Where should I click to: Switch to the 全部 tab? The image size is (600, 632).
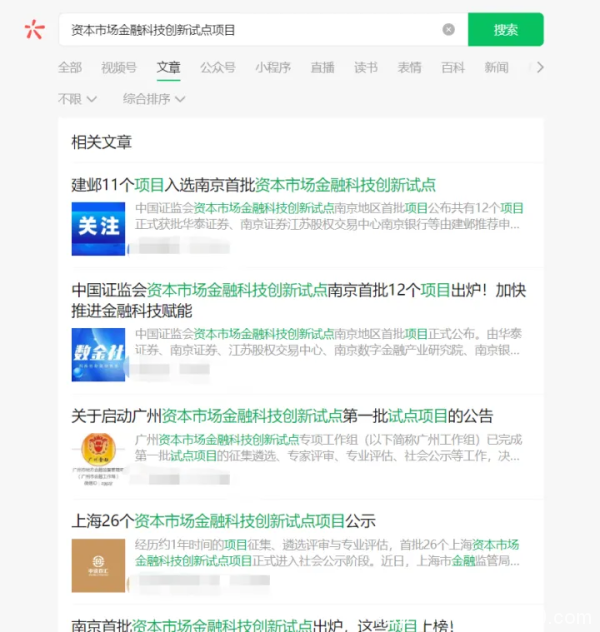click(x=70, y=68)
